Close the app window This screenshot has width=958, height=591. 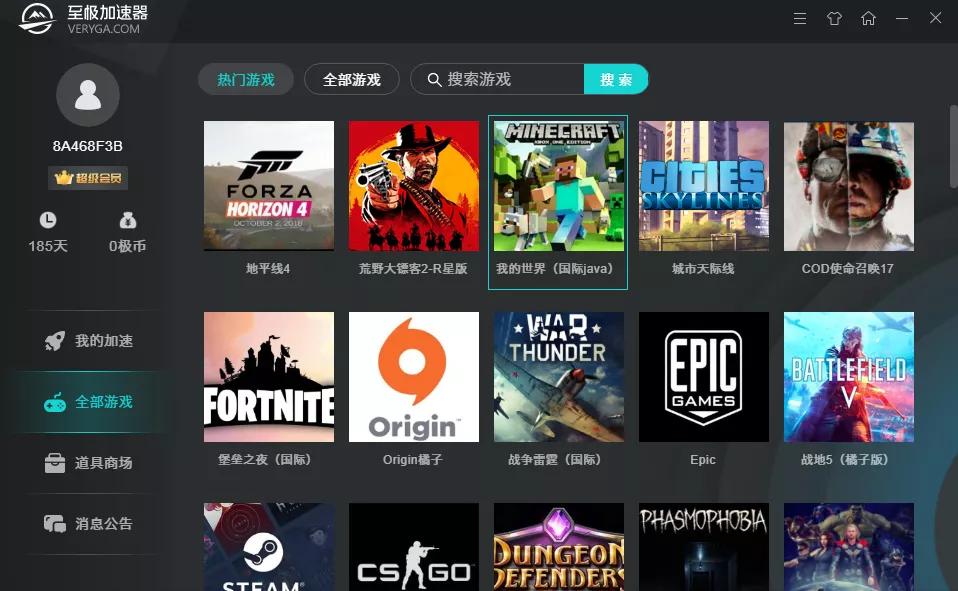[x=936, y=19]
